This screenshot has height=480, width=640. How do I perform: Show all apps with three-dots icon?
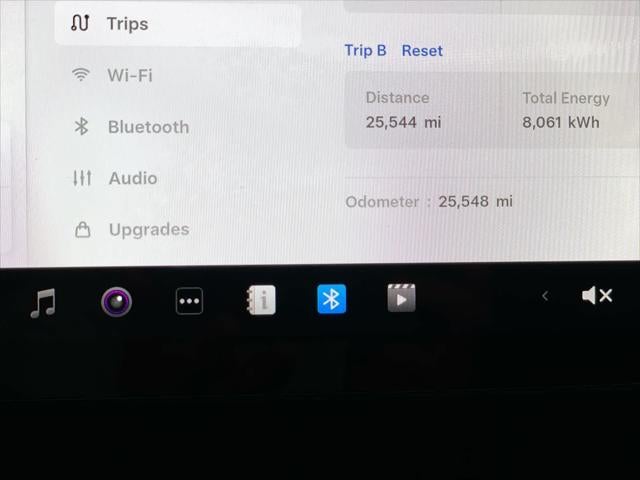189,300
